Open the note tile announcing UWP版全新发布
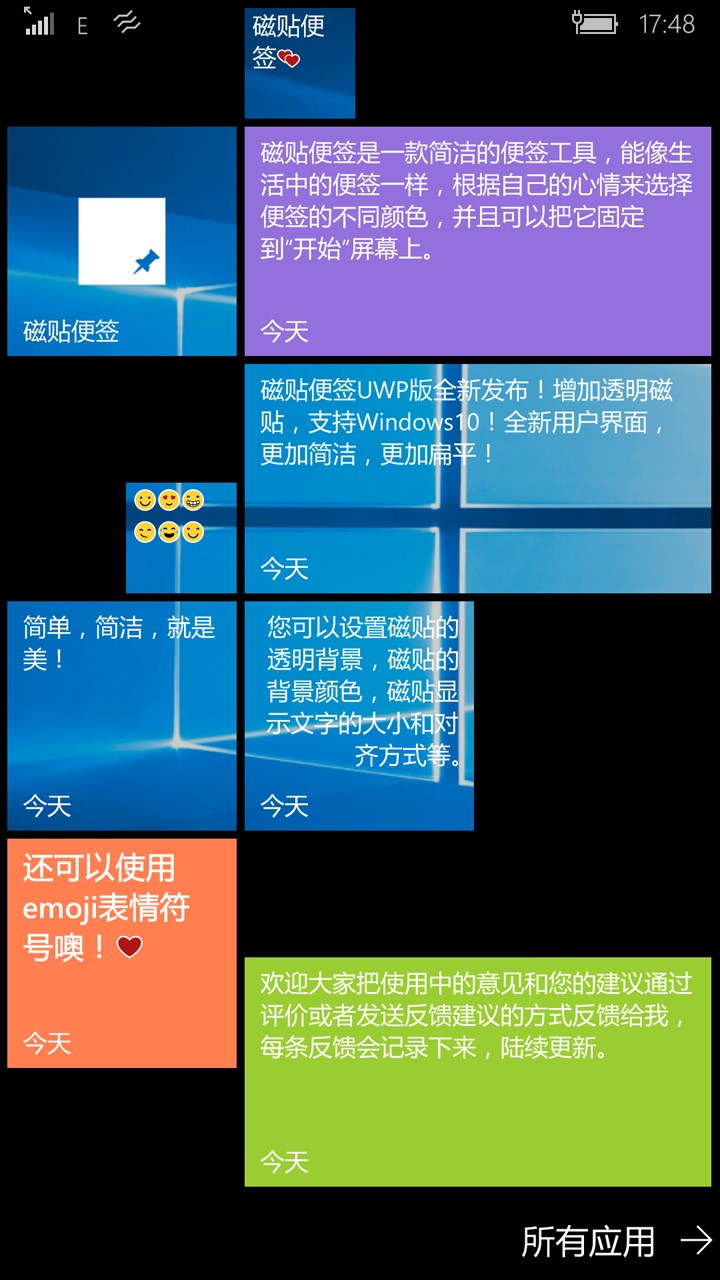The image size is (720, 1280). (x=477, y=478)
